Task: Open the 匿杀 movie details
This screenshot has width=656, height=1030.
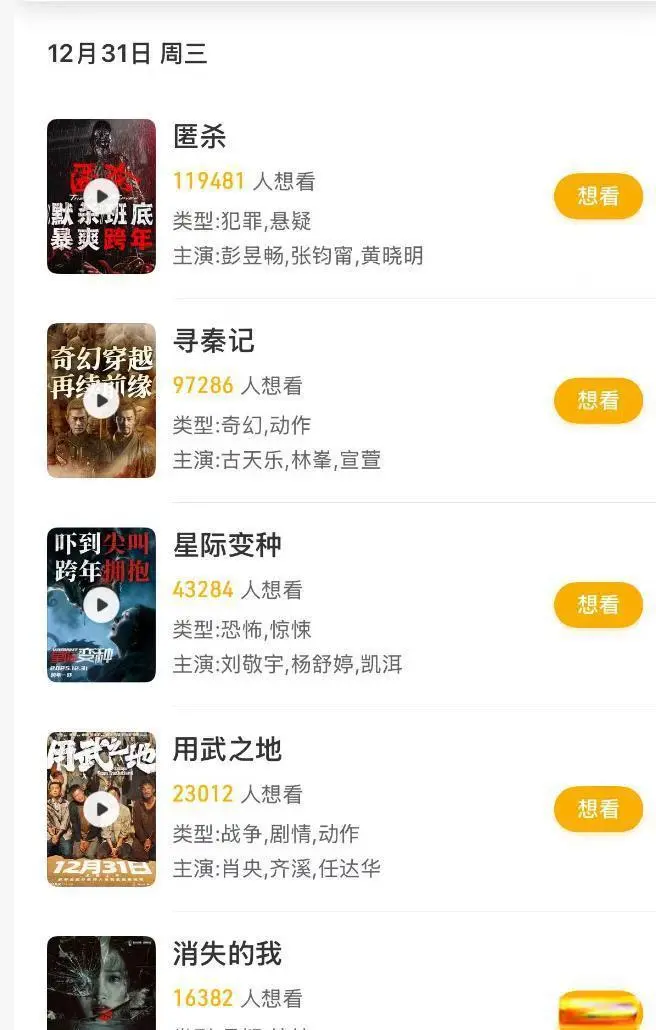Action: (200, 136)
